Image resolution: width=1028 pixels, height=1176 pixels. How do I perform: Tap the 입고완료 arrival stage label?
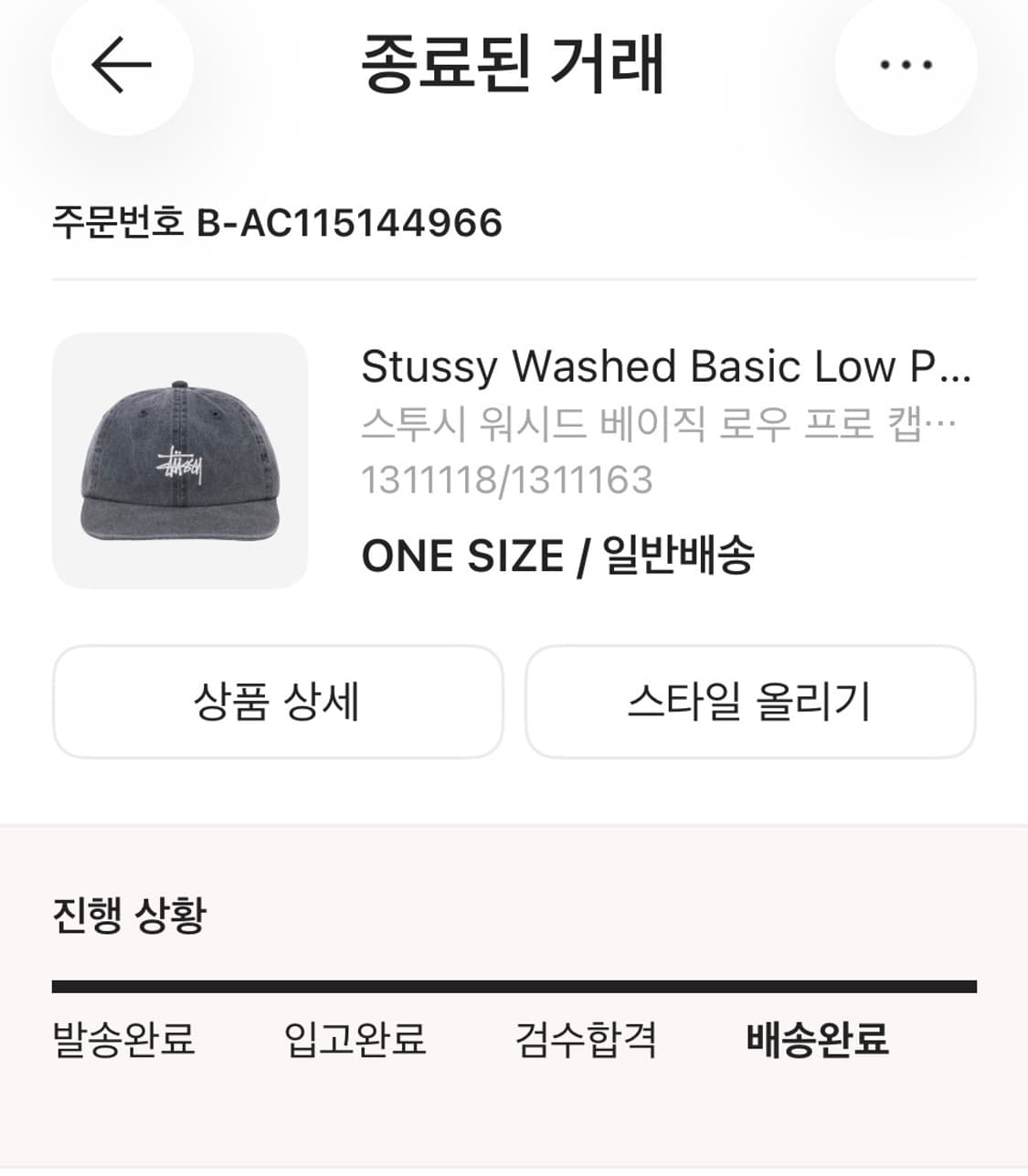coord(356,1040)
